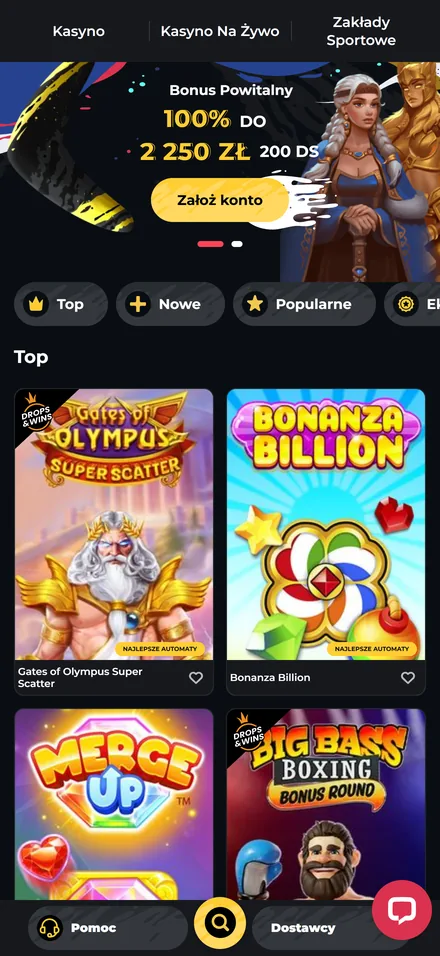Open the Pomoc help button

[x=108, y=928]
